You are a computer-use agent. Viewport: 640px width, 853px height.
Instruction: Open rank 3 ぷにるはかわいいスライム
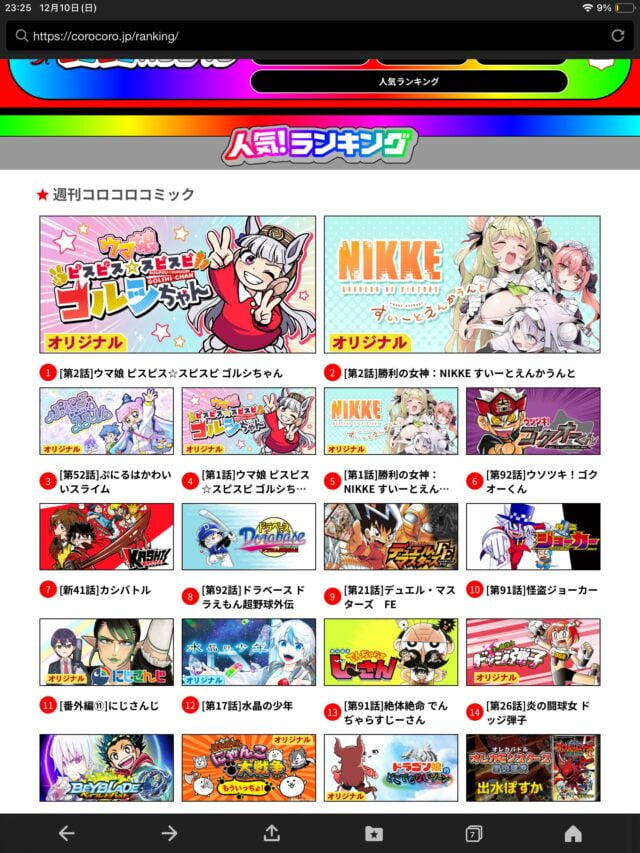tap(106, 421)
